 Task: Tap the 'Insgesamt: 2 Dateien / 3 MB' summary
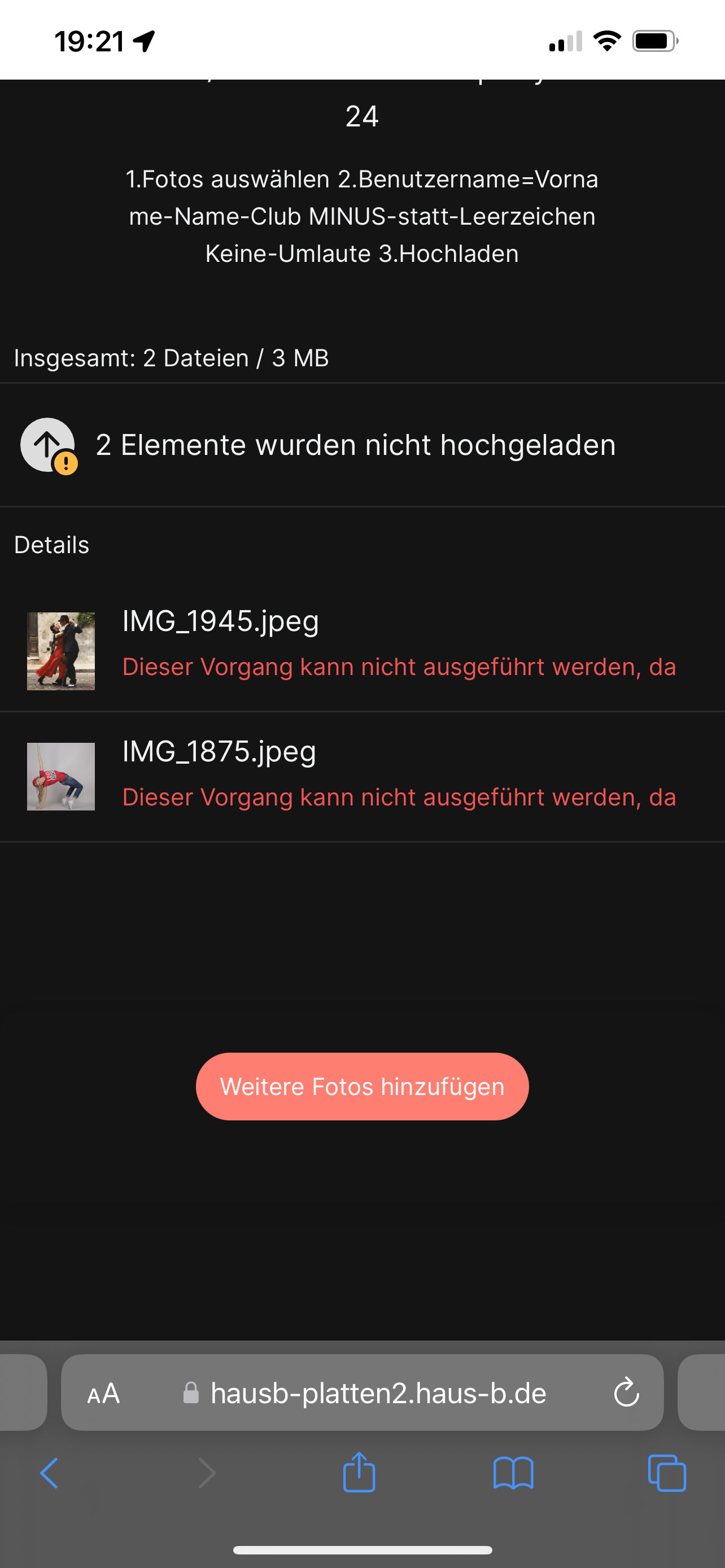[x=171, y=358]
